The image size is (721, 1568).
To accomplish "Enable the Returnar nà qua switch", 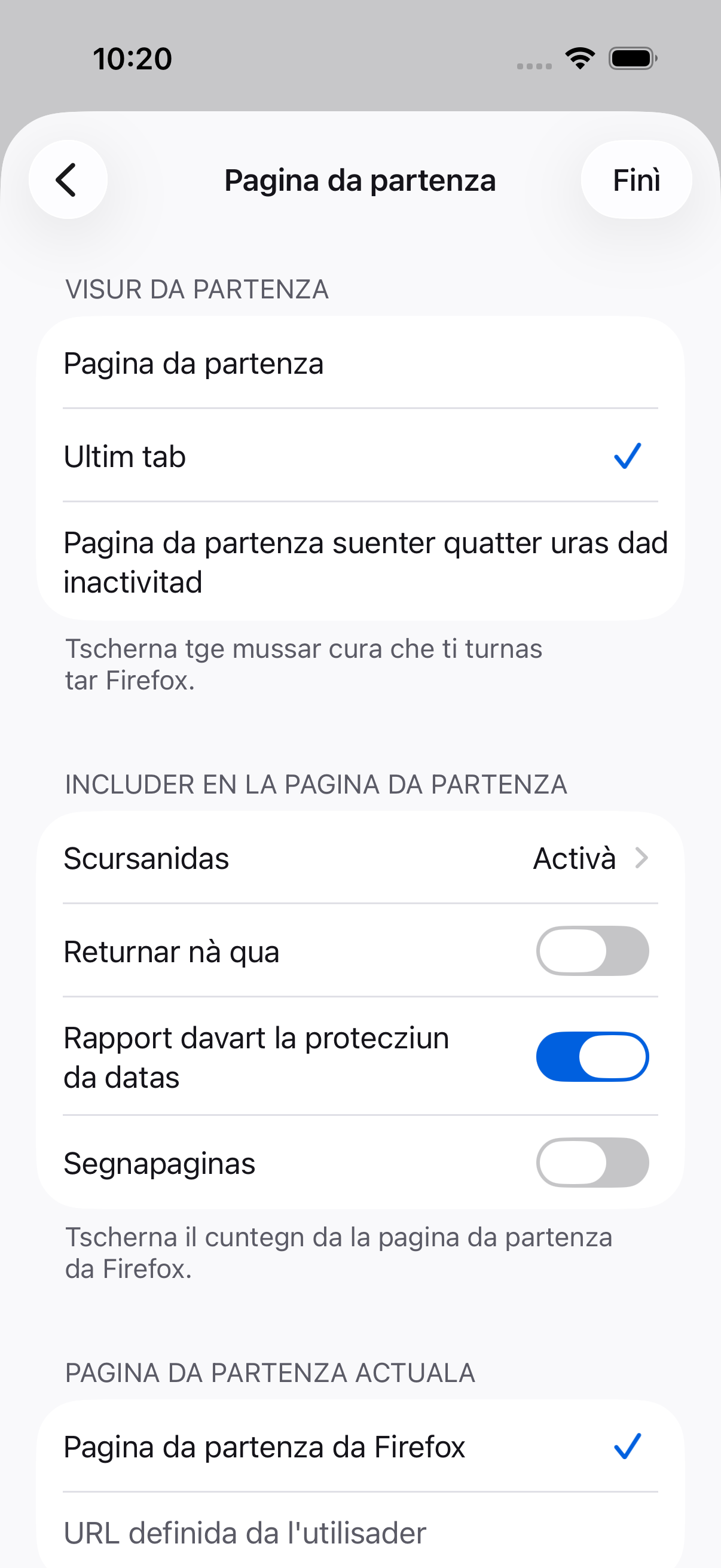I will coord(592,951).
